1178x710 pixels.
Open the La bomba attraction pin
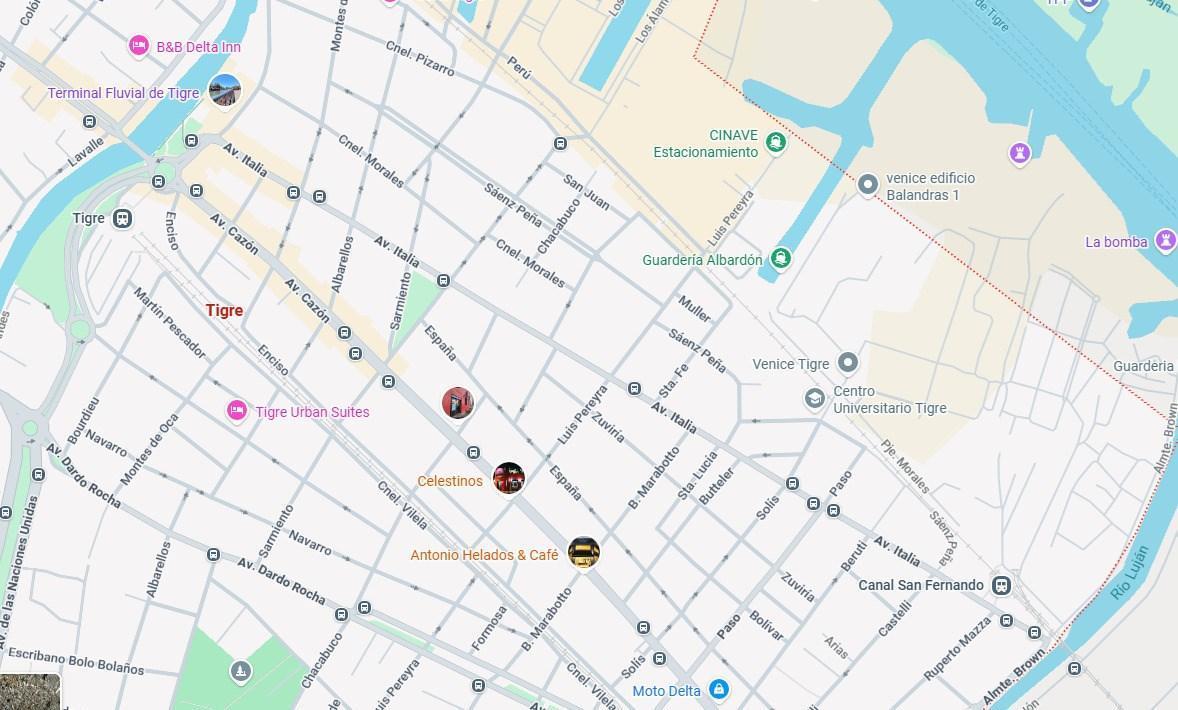coord(1165,241)
